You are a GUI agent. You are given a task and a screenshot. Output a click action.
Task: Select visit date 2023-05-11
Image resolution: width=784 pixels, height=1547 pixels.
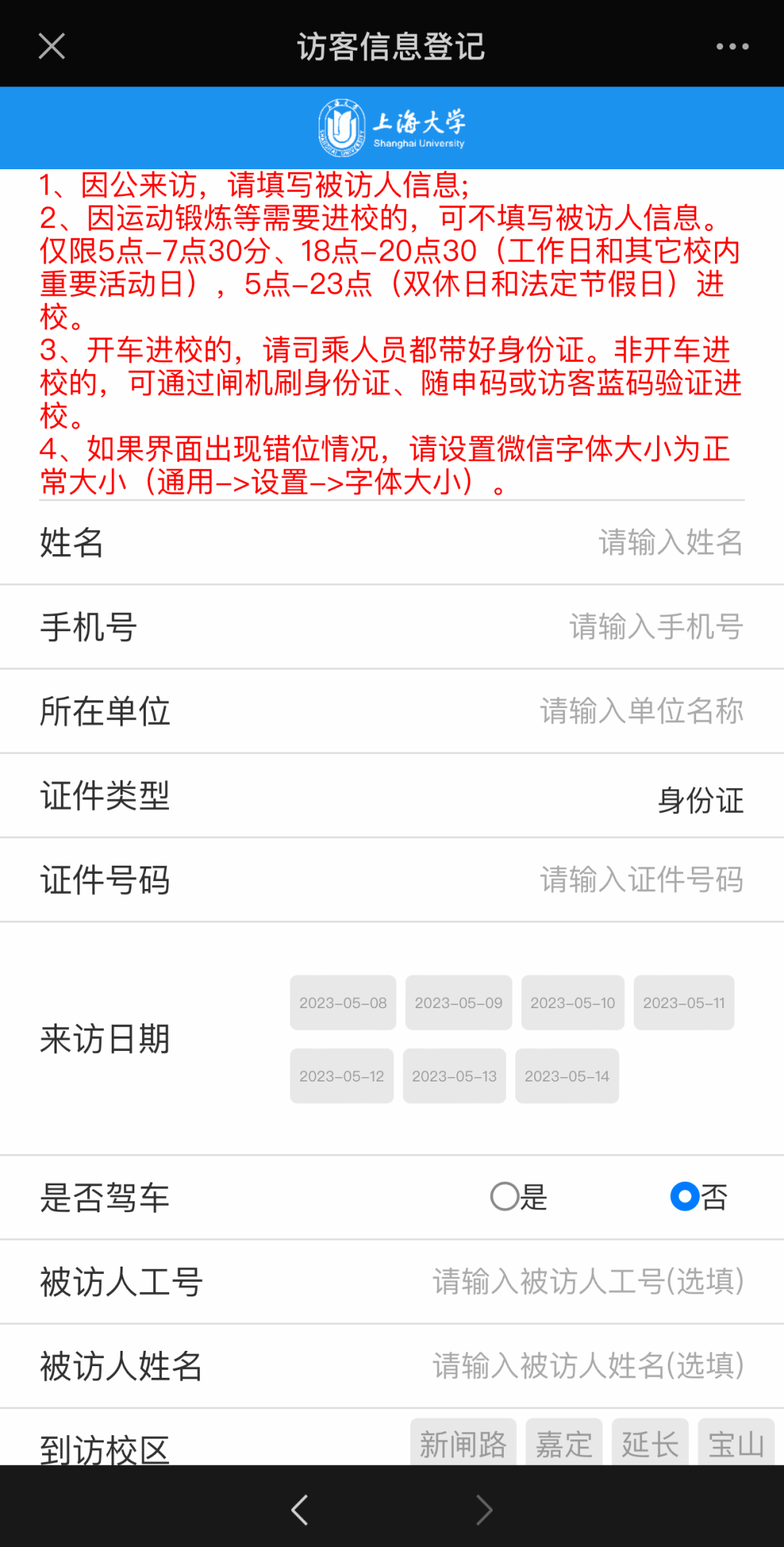(x=683, y=1003)
